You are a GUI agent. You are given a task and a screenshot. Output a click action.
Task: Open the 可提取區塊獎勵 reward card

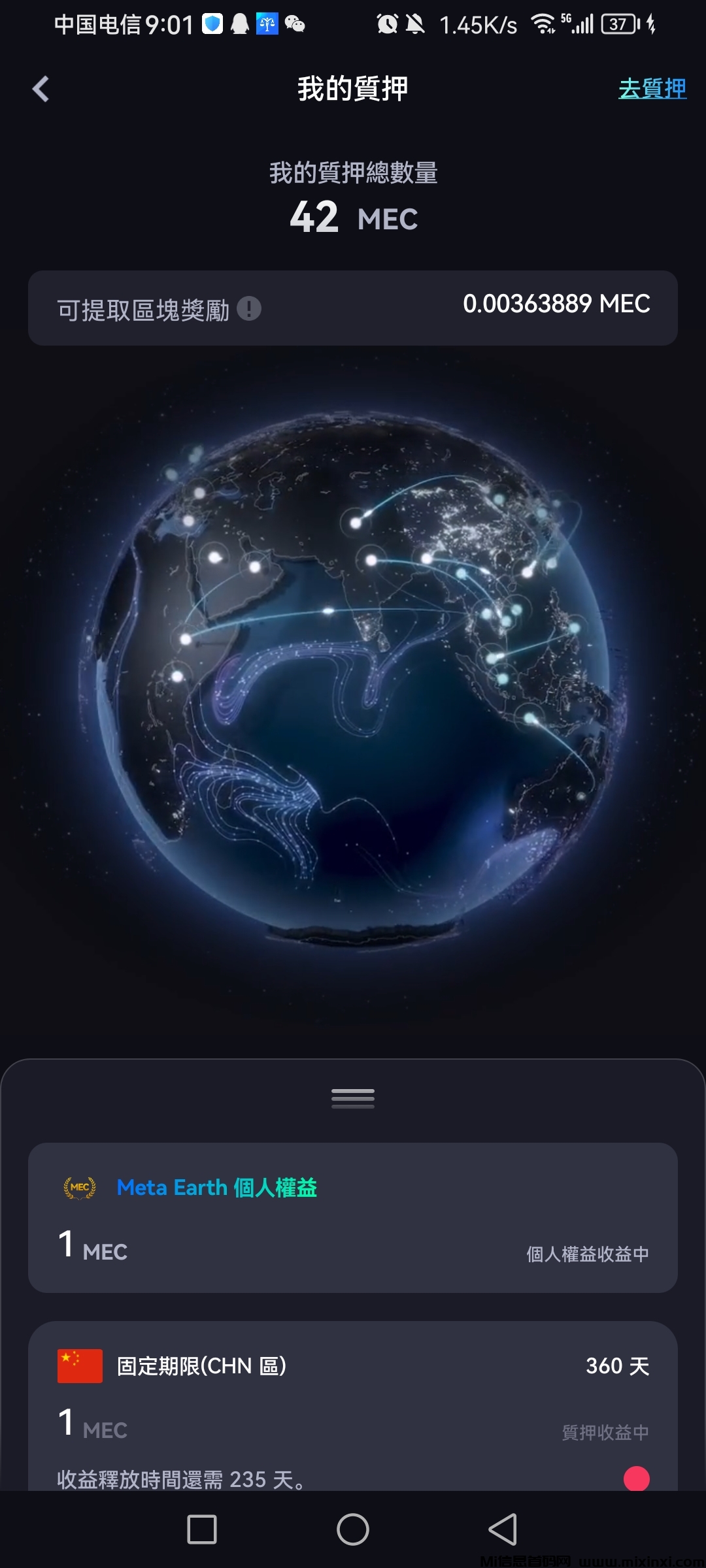[353, 308]
